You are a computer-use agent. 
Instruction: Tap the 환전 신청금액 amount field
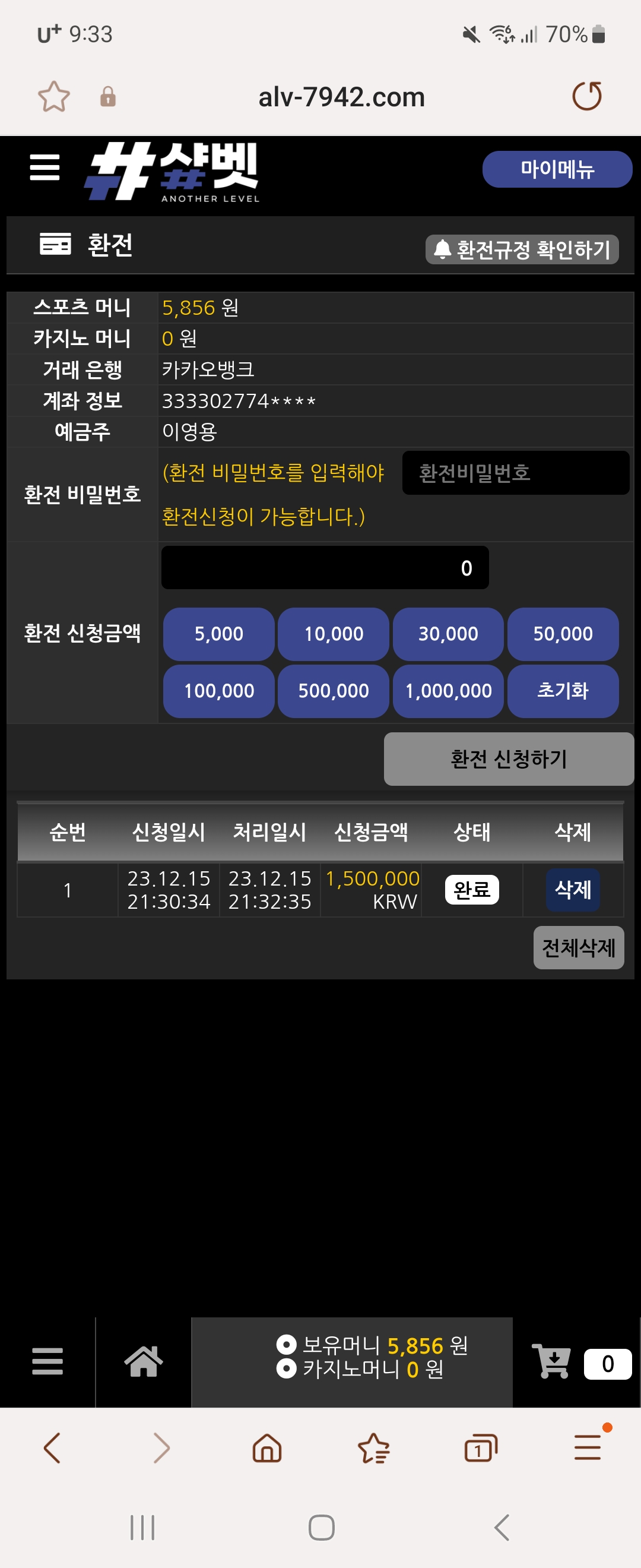[325, 567]
